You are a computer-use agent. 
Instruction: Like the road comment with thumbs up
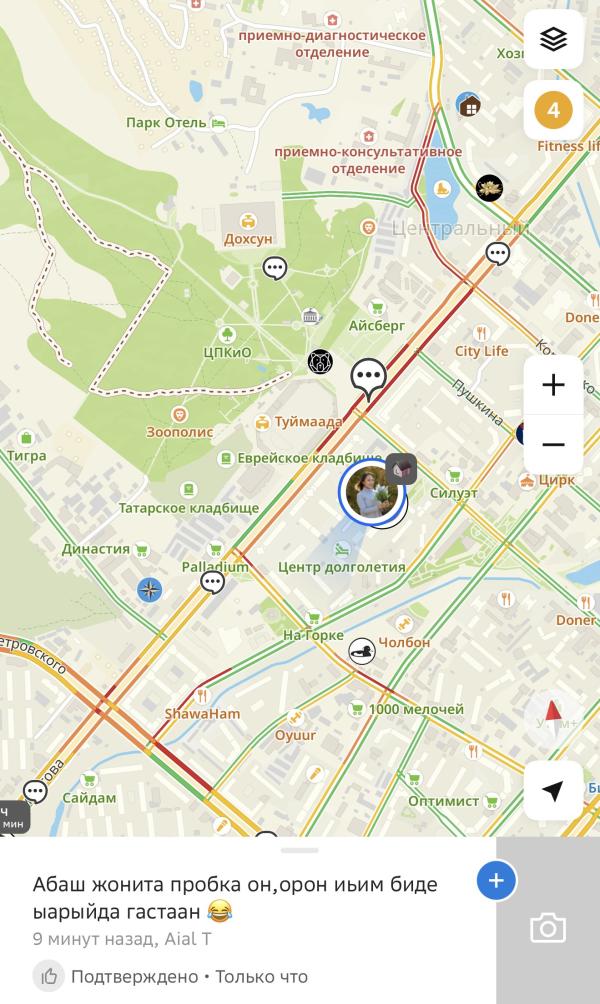(49, 976)
